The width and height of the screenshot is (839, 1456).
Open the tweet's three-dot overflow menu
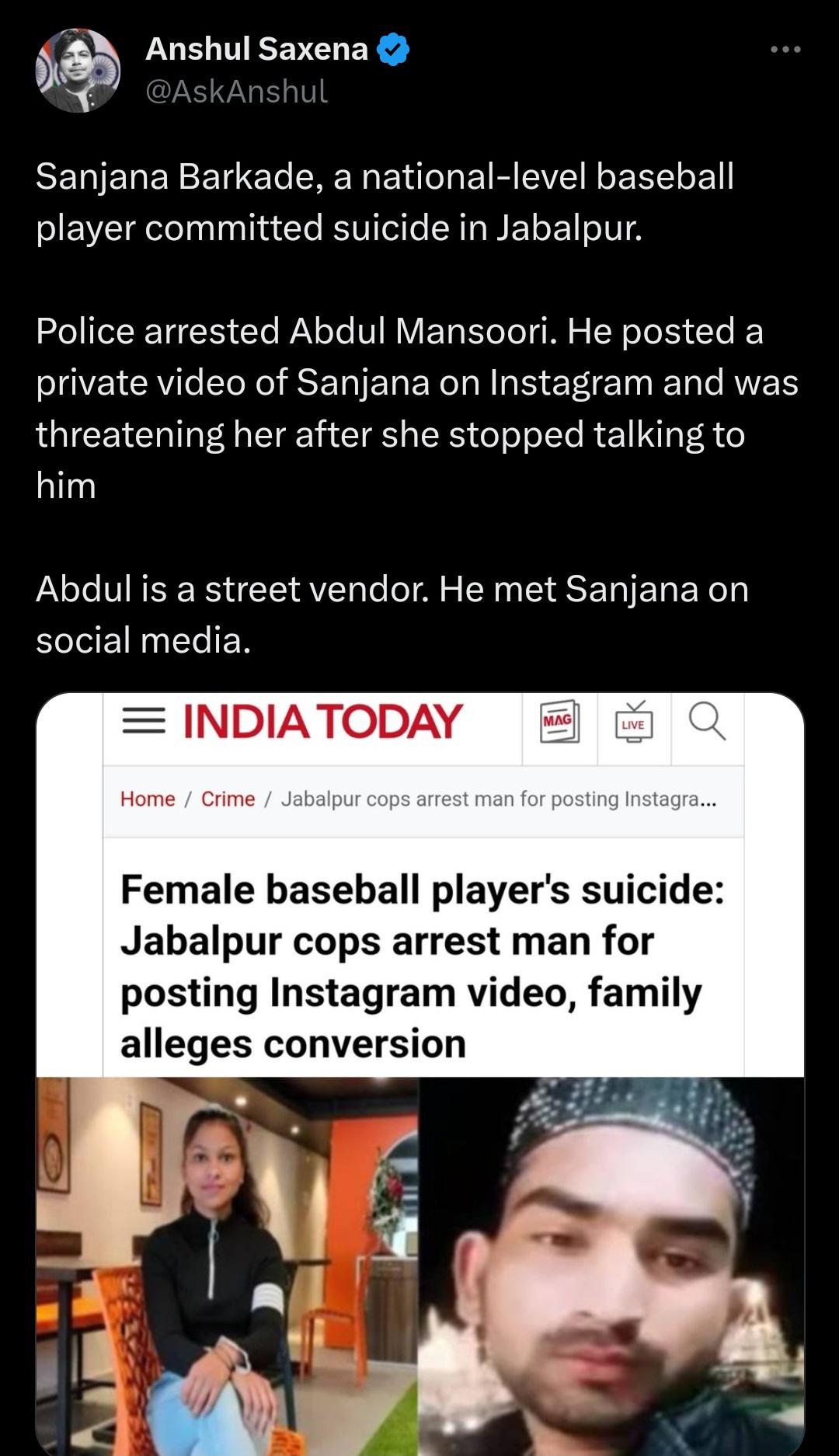click(x=785, y=50)
